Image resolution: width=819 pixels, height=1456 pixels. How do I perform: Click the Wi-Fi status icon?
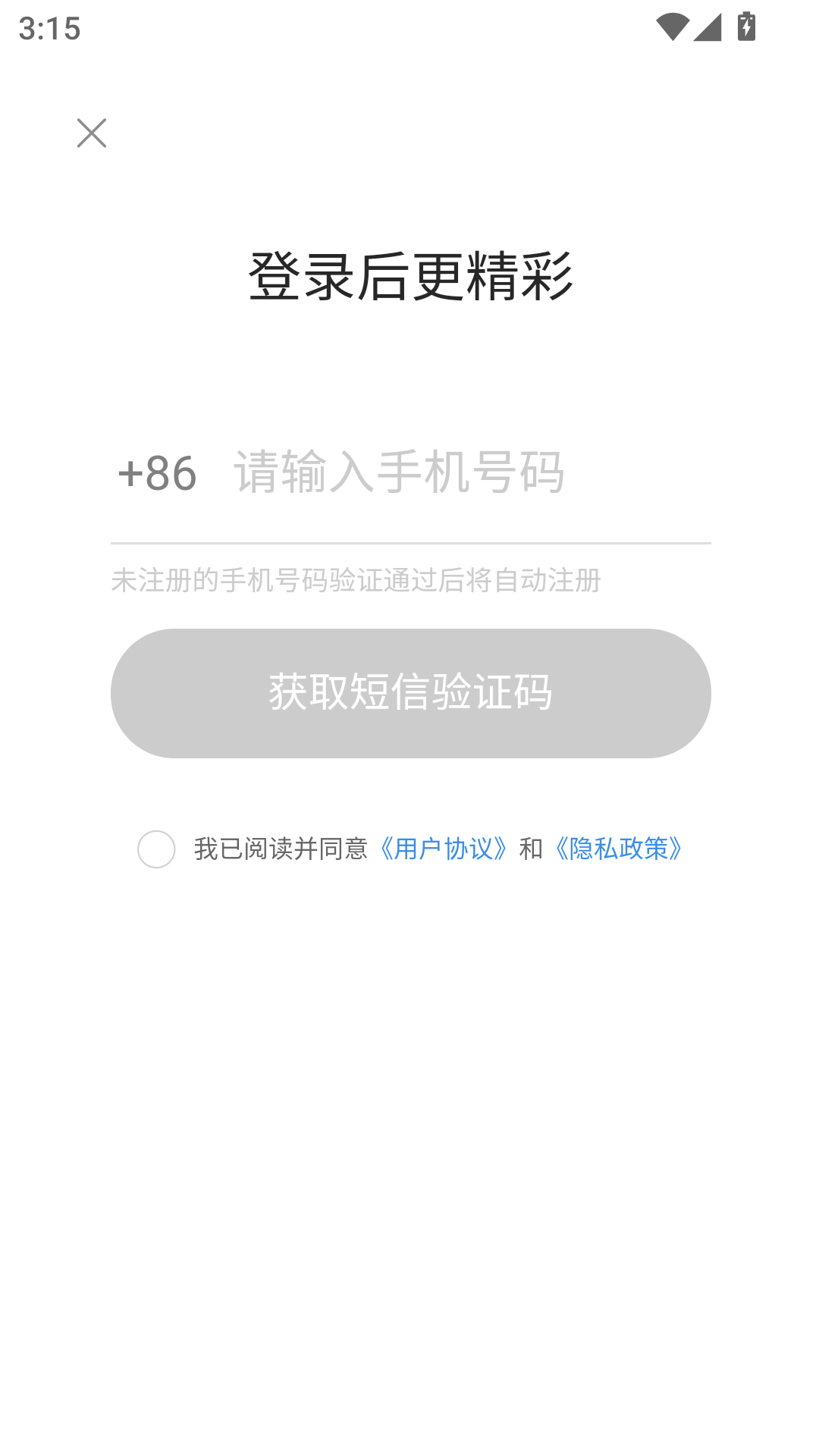pos(672,25)
